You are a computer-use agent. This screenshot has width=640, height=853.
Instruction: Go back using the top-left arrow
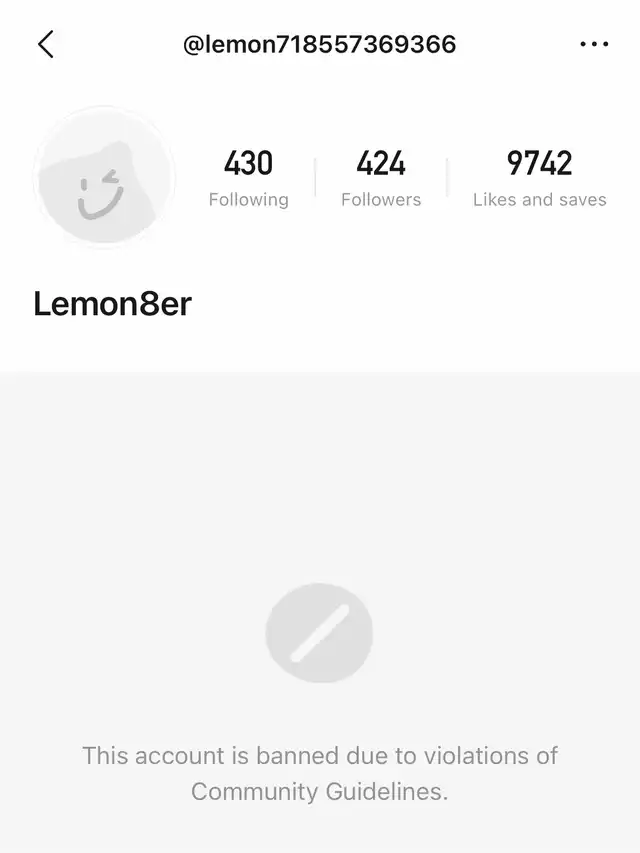(45, 44)
